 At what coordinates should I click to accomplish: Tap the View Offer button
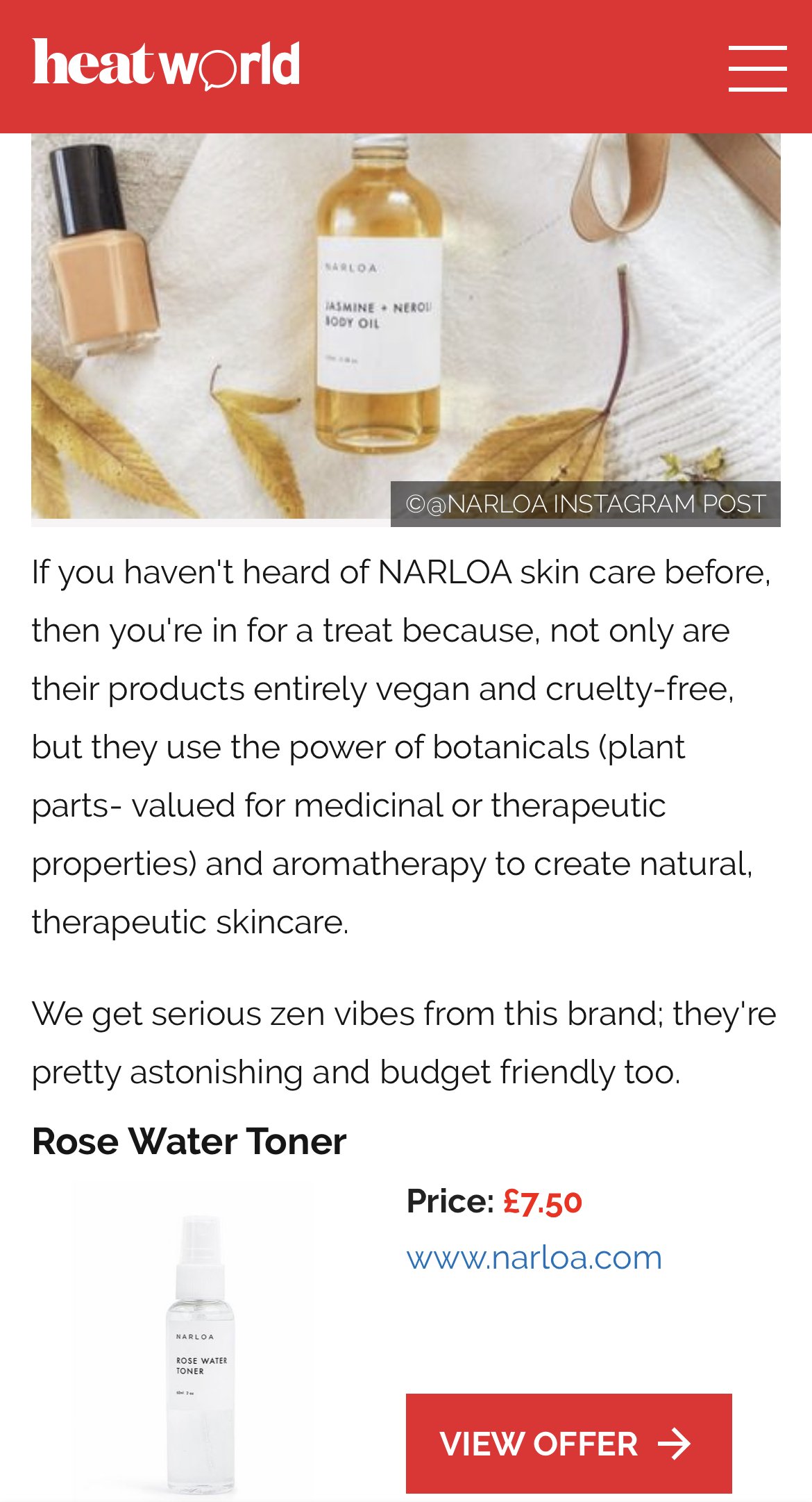(x=568, y=1444)
